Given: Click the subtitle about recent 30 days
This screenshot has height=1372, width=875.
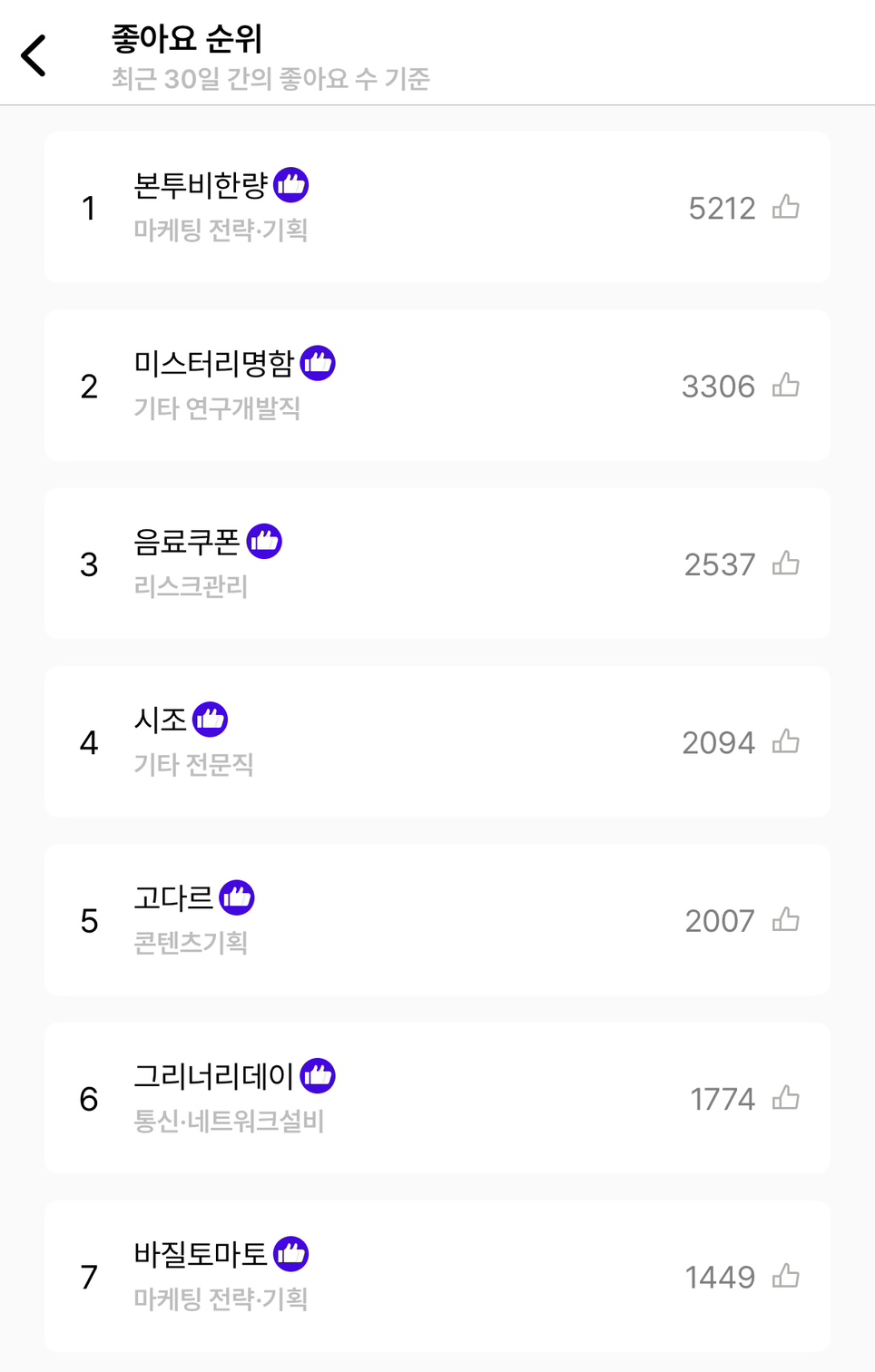Looking at the screenshot, I should [x=271, y=81].
